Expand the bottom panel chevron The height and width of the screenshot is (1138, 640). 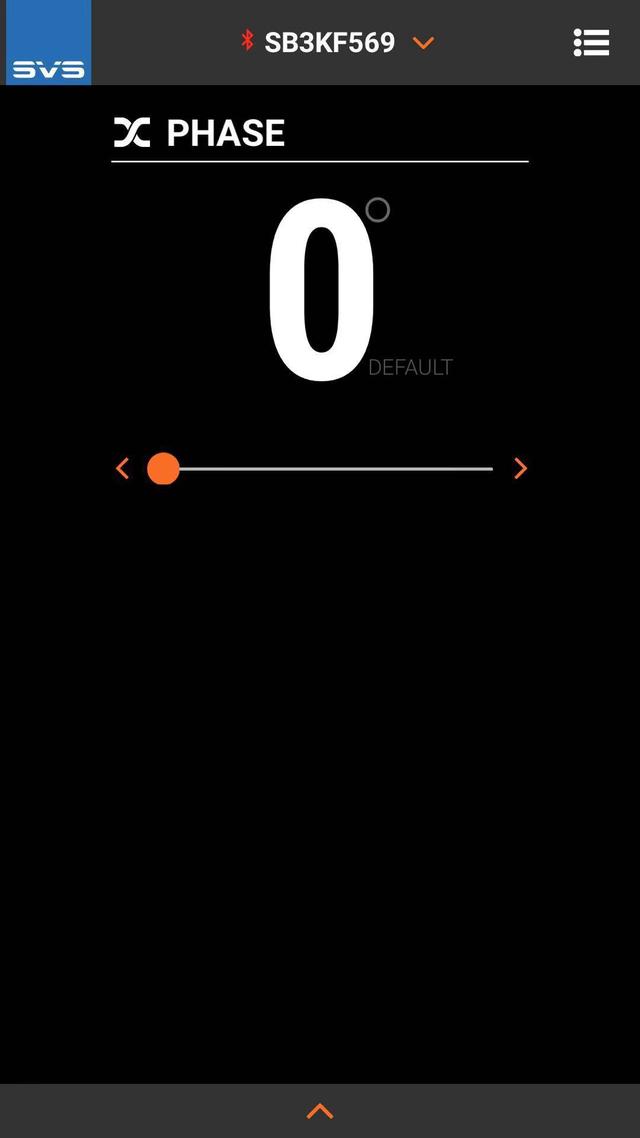pyautogui.click(x=320, y=1111)
